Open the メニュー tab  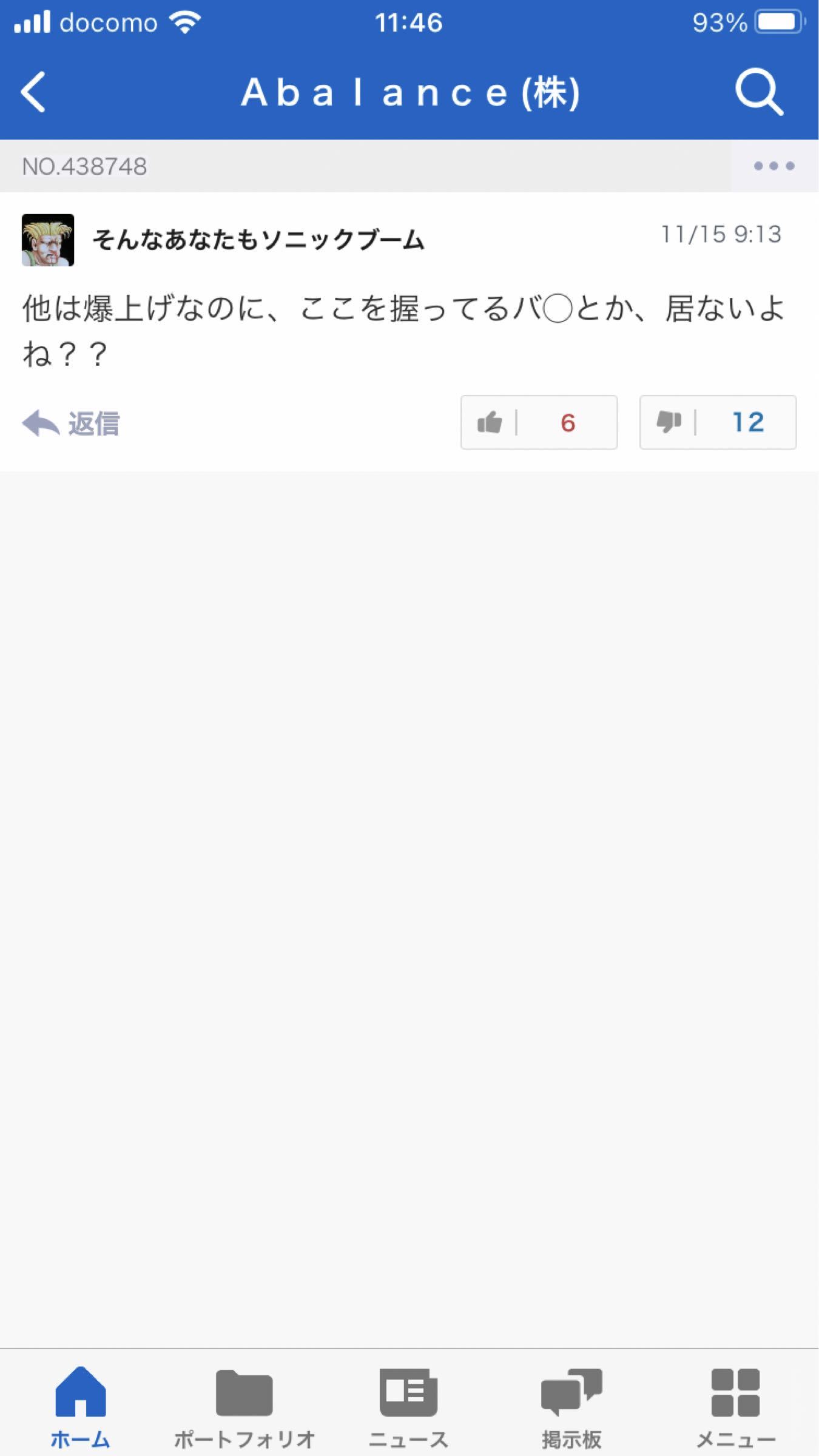point(735,1407)
